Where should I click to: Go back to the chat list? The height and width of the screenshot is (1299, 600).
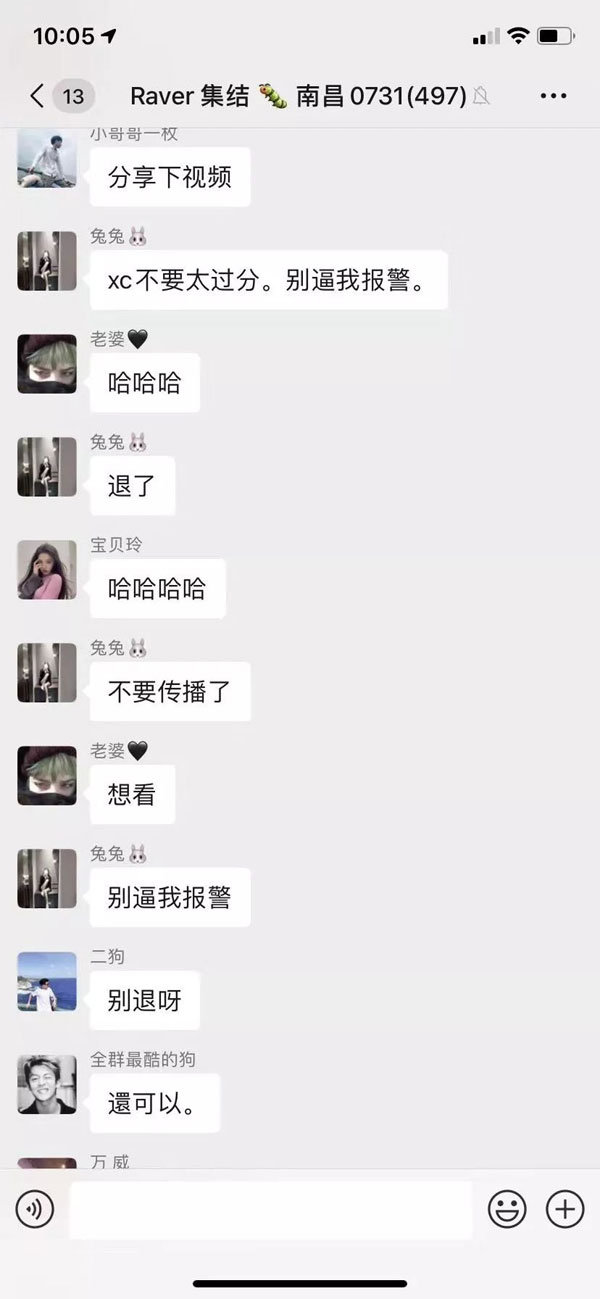click(x=38, y=96)
